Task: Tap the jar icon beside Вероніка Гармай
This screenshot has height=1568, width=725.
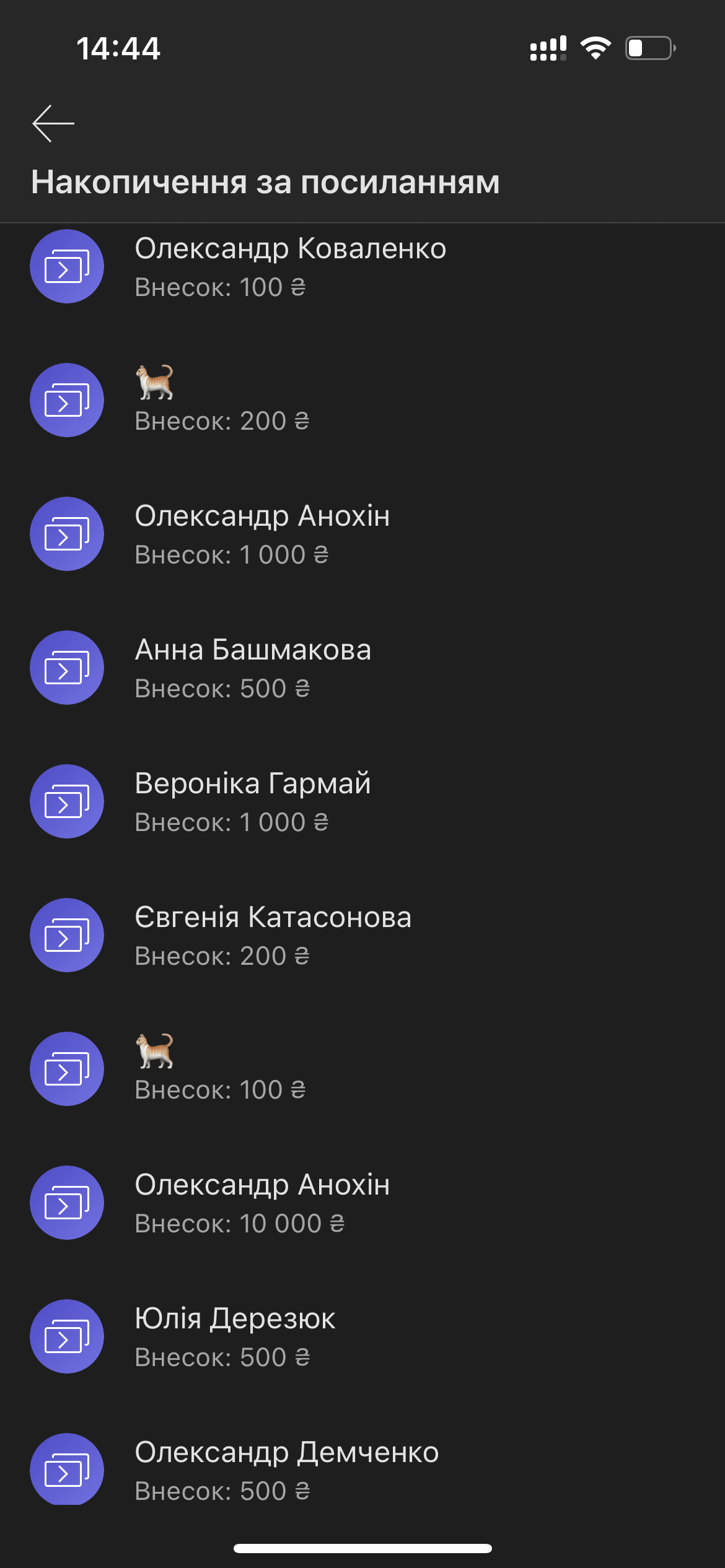Action: [x=67, y=801]
